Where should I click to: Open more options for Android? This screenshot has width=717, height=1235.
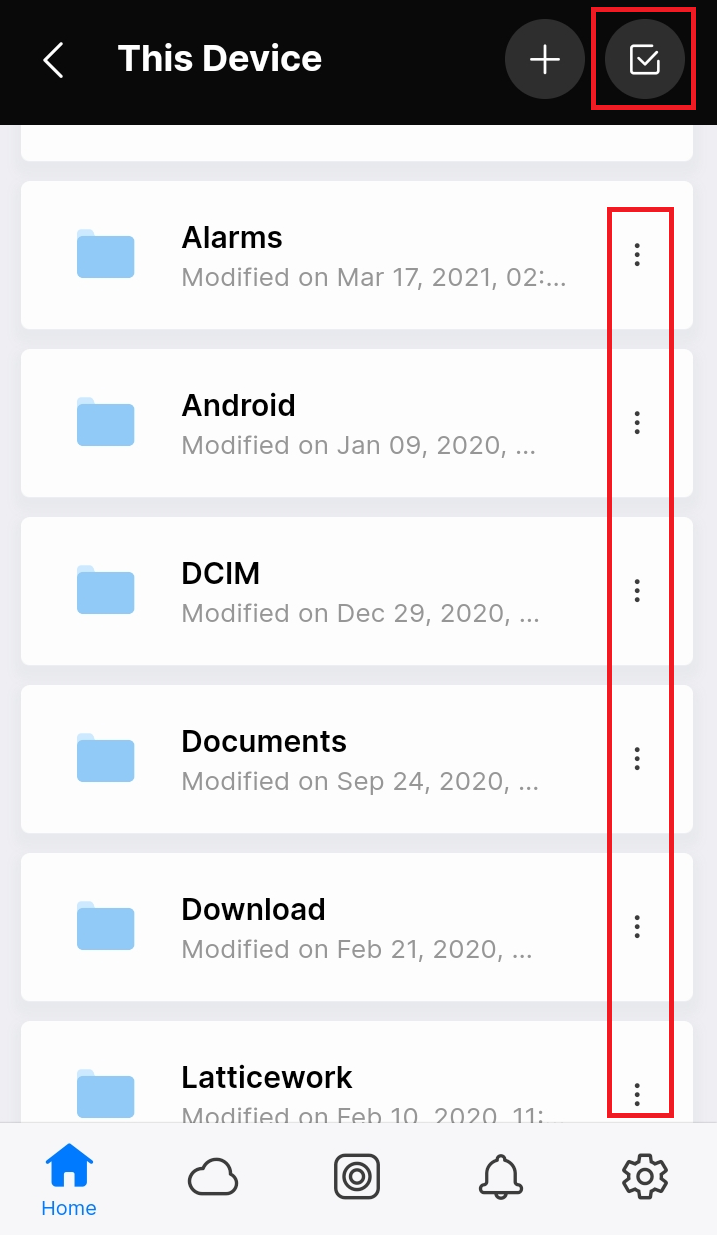click(637, 423)
